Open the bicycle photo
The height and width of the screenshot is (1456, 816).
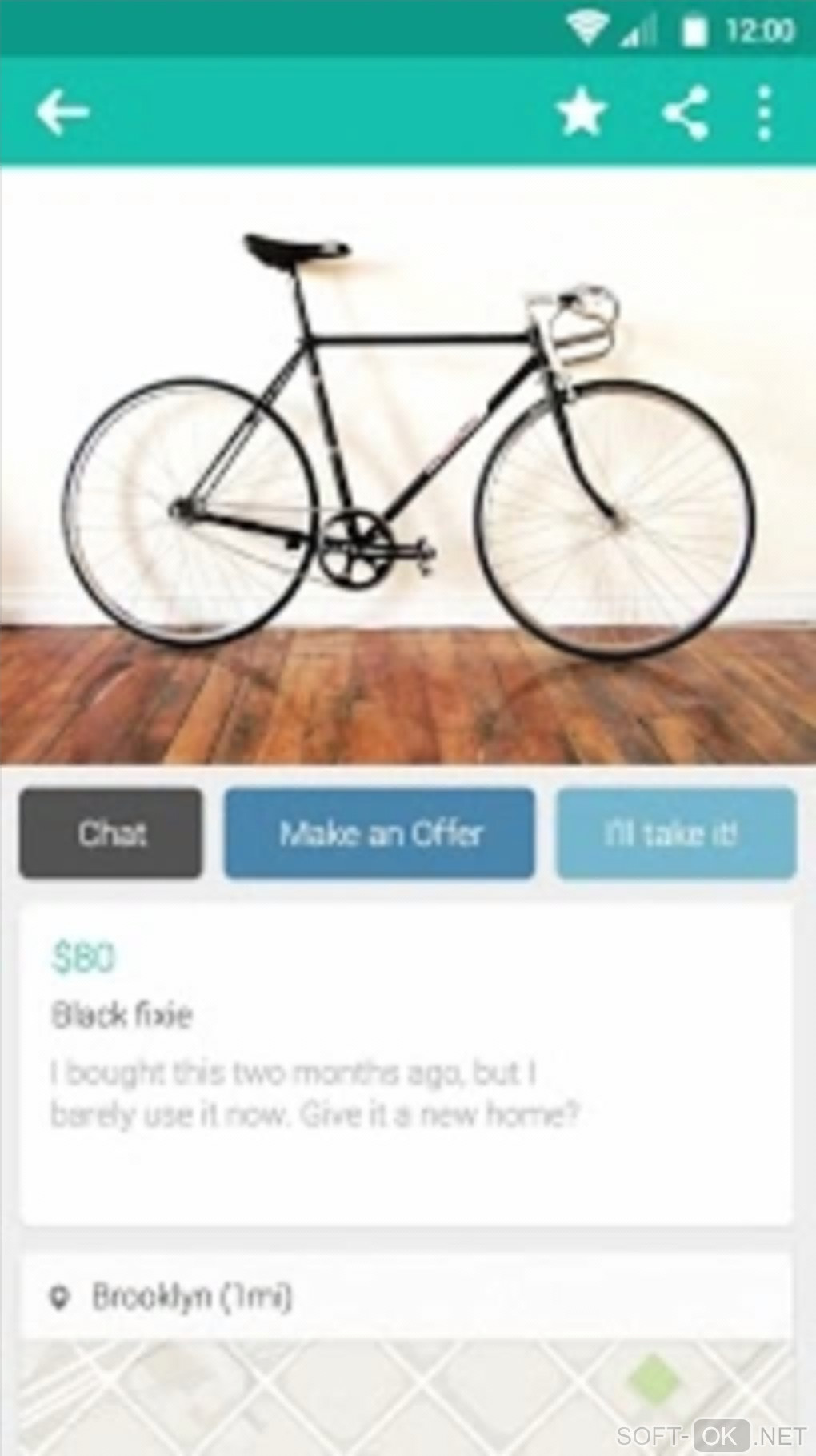[408, 464]
